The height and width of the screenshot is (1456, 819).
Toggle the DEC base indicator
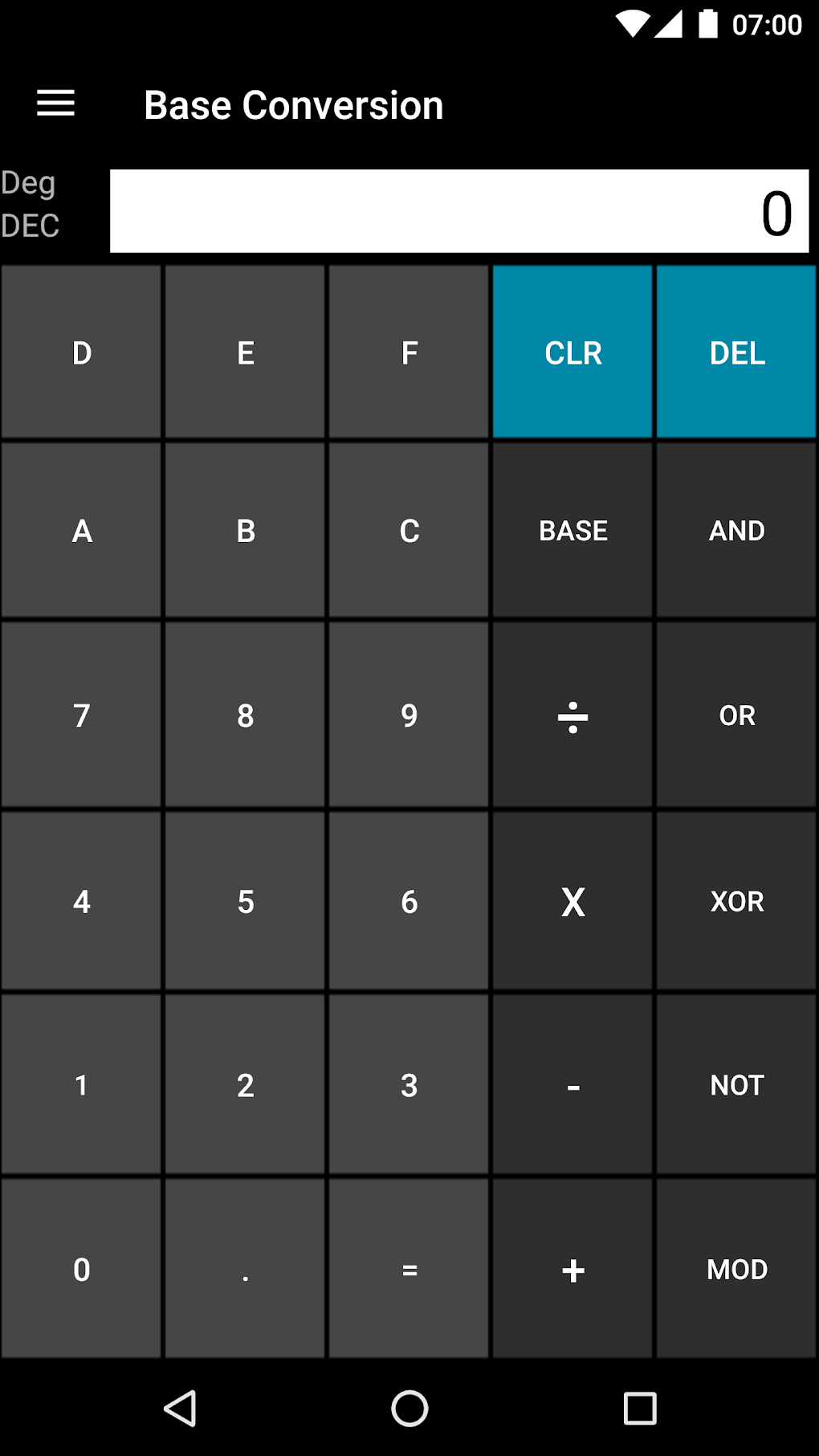click(x=32, y=226)
